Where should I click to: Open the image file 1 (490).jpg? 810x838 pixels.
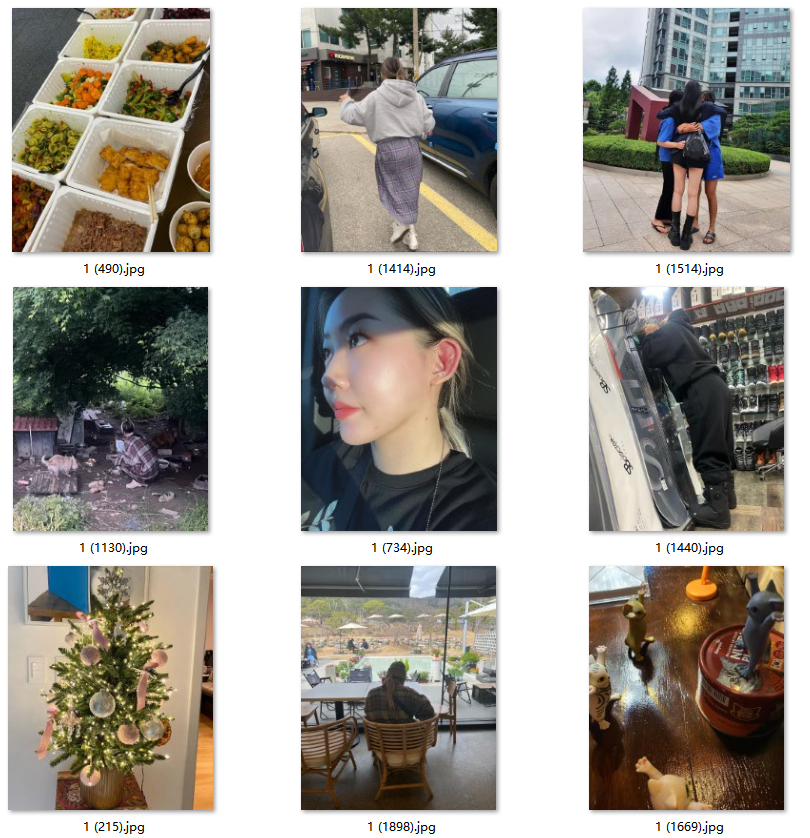pyautogui.click(x=111, y=130)
